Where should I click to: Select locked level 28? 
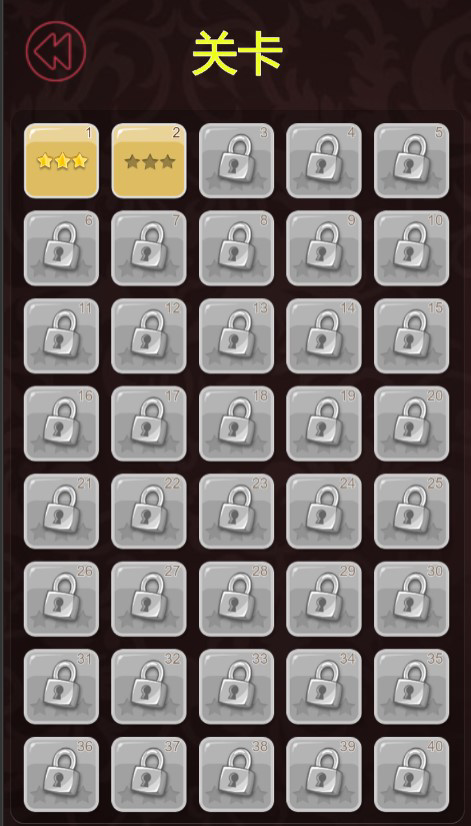[237, 598]
